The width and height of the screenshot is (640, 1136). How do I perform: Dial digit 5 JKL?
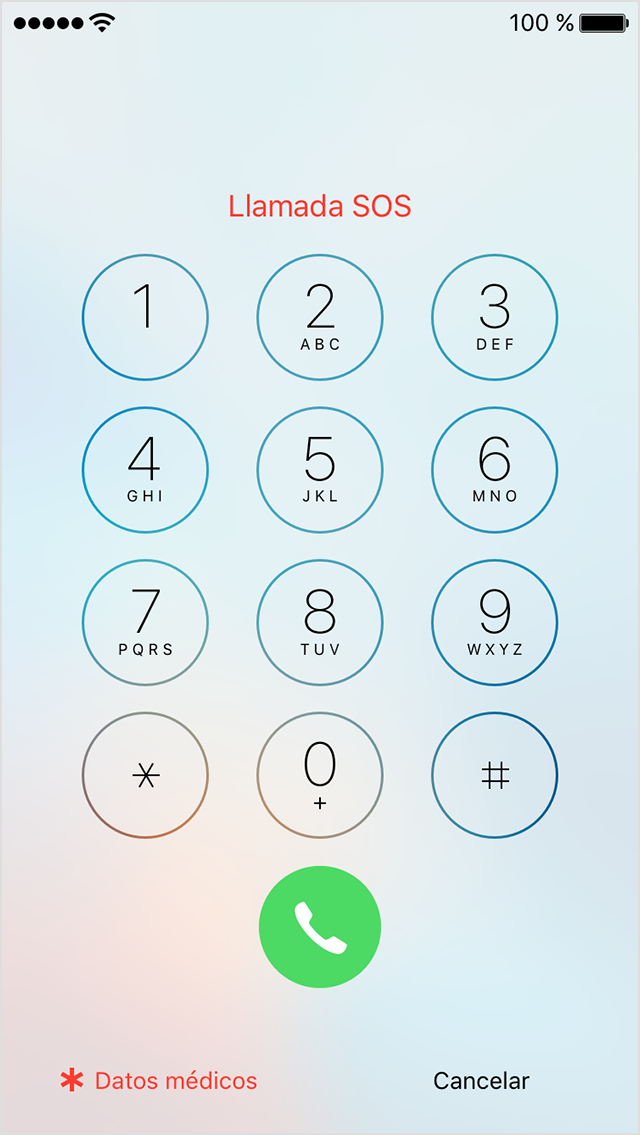pyautogui.click(x=320, y=470)
